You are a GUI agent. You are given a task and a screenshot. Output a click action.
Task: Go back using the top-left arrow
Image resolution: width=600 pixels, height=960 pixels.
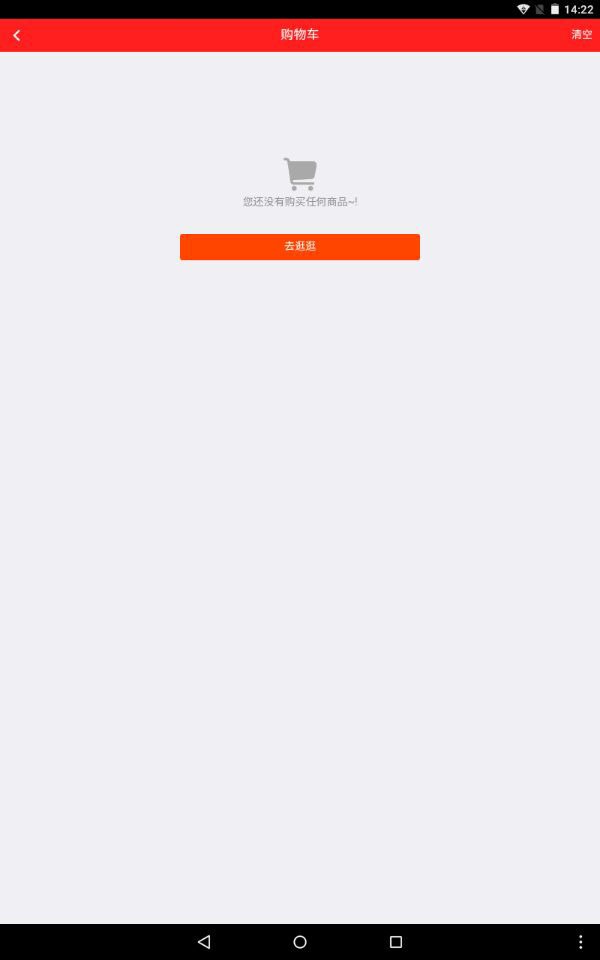pyautogui.click(x=17, y=35)
